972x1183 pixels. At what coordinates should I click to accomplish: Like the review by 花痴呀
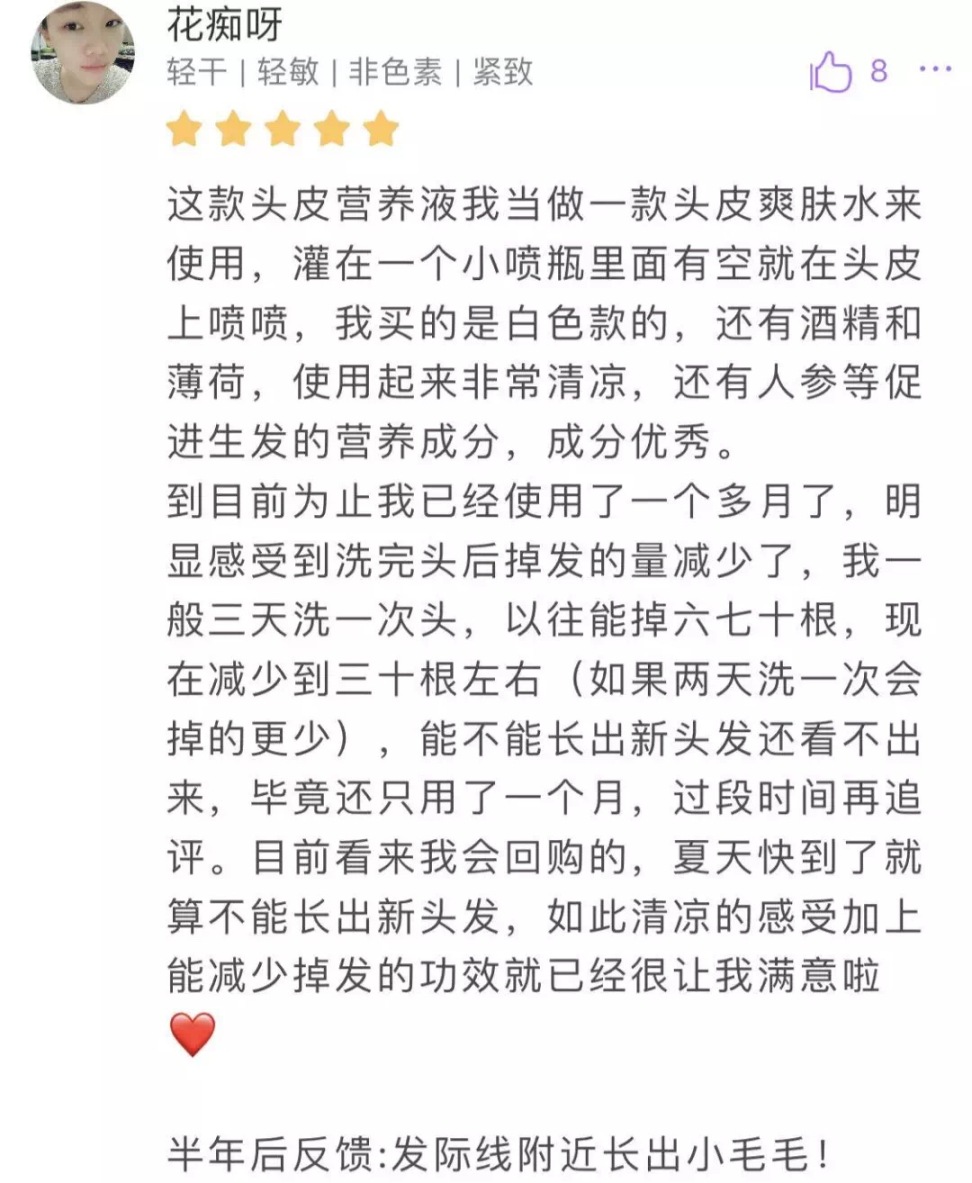[x=830, y=74]
